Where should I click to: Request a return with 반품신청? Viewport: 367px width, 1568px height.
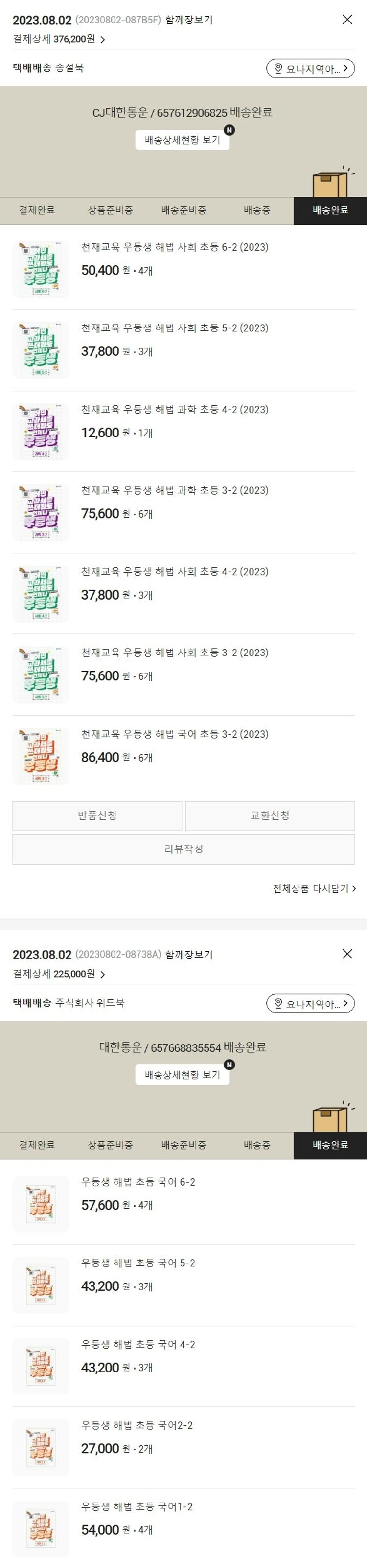97,816
